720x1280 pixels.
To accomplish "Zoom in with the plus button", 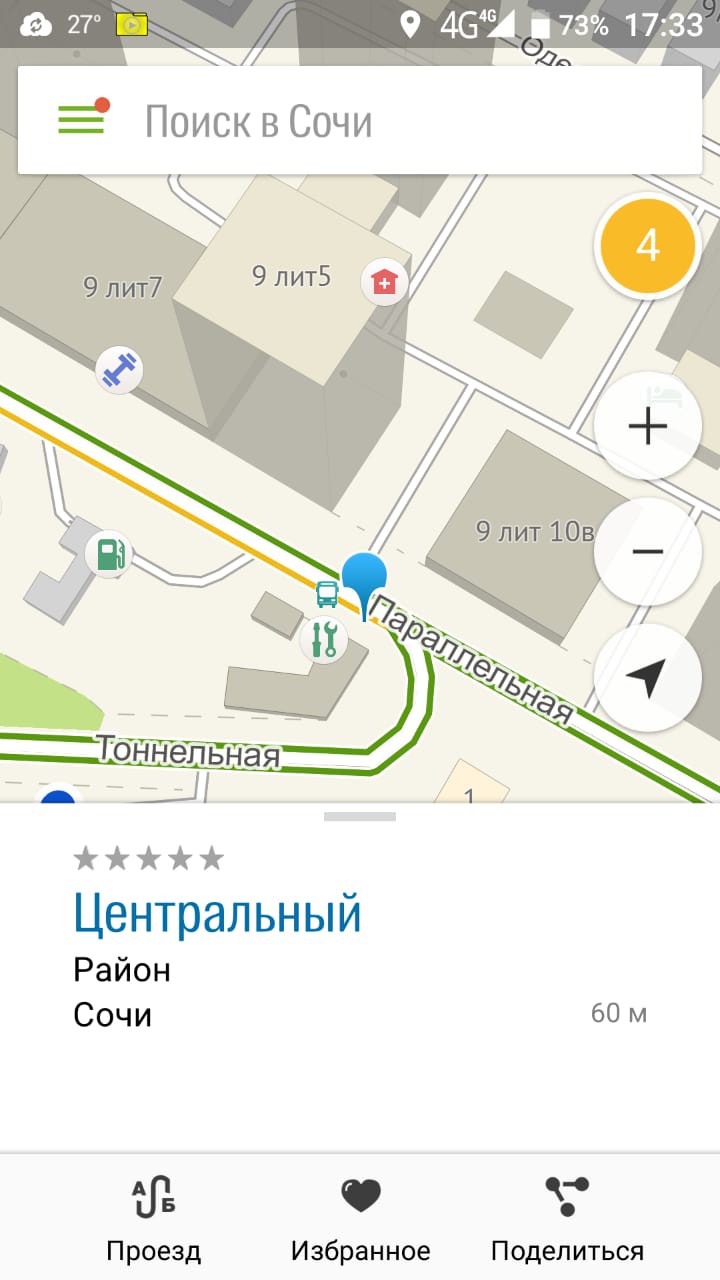I will point(647,427).
